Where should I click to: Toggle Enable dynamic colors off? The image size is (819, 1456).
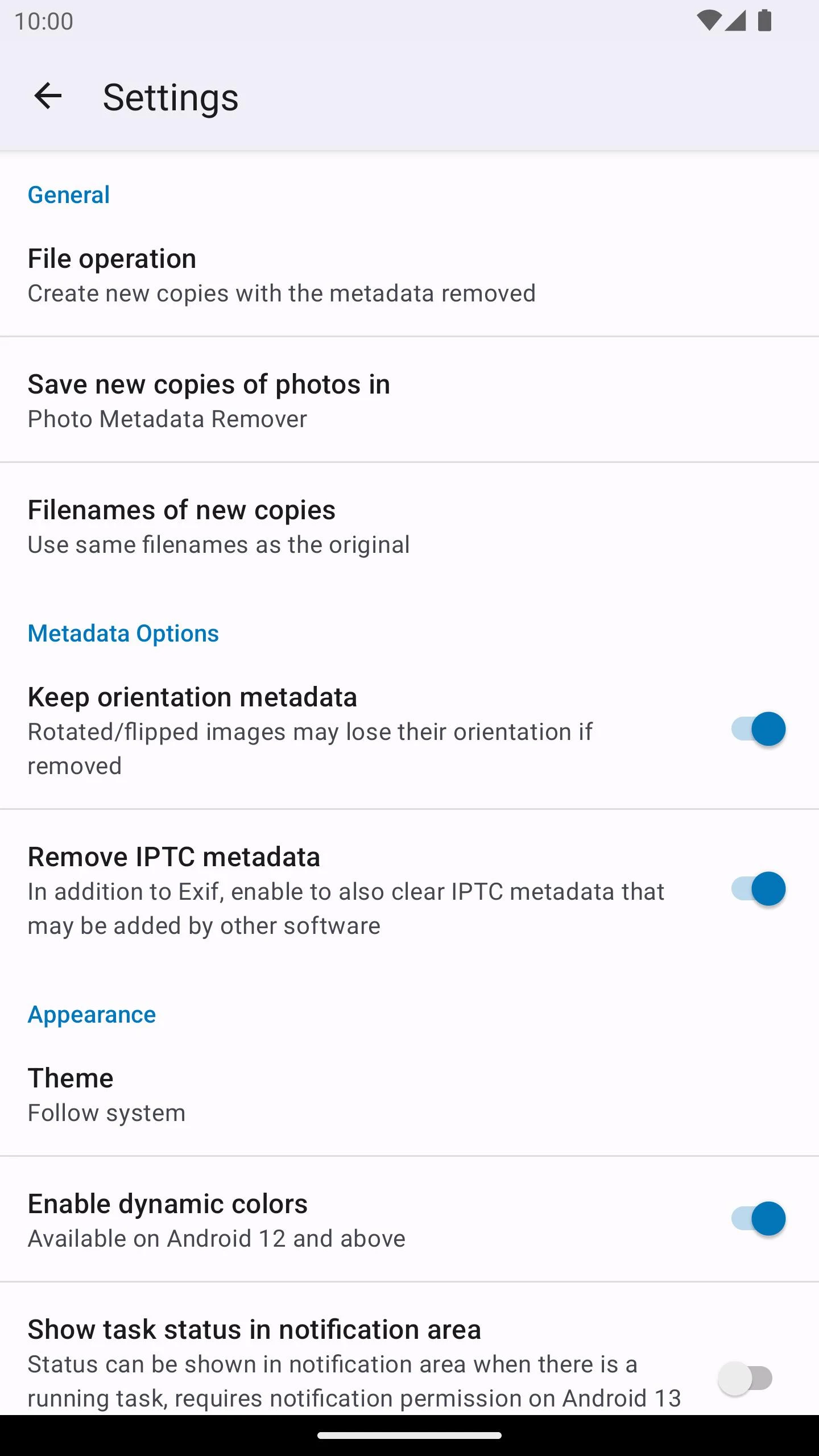(x=758, y=1219)
